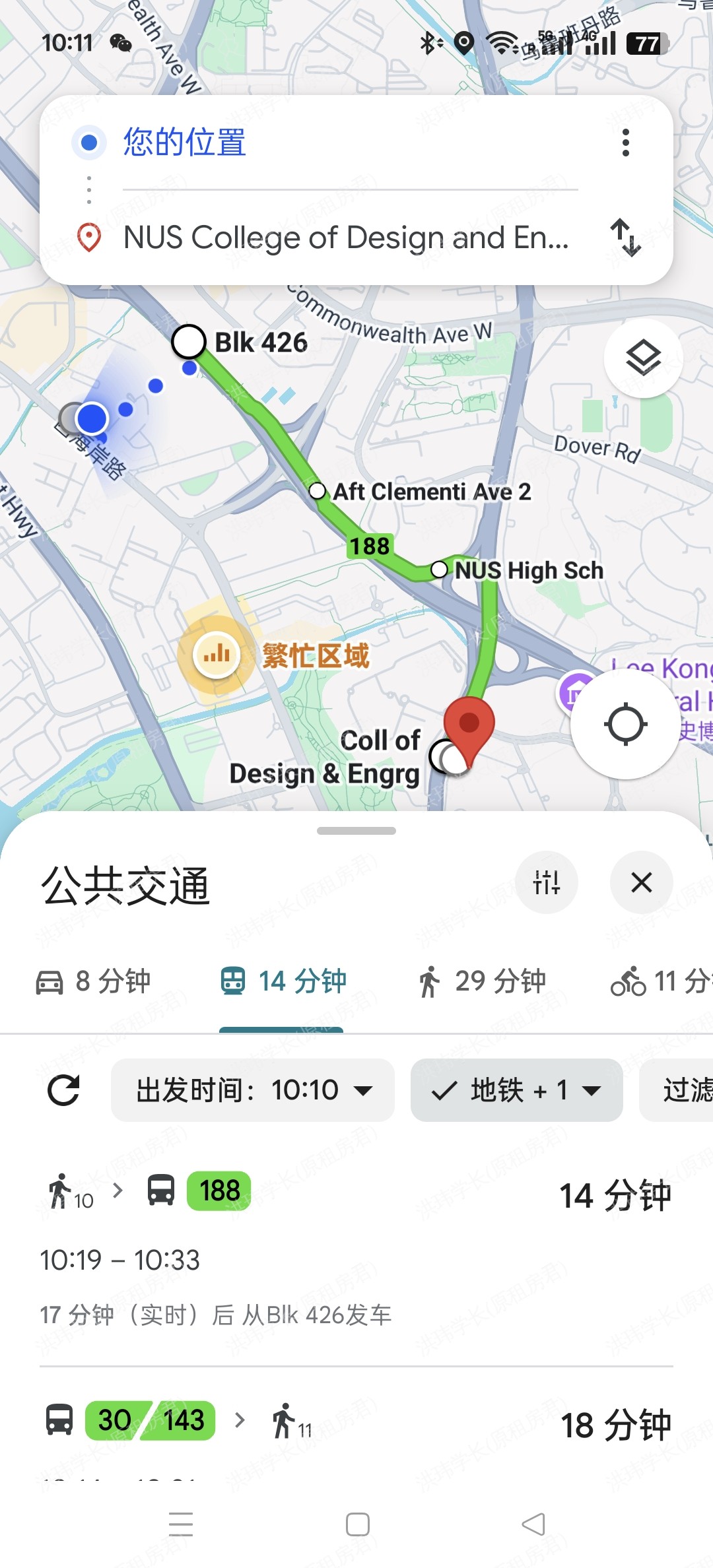The image size is (713, 1568).
Task: Tap the 过滤 filter chip
Action: coord(683,1090)
